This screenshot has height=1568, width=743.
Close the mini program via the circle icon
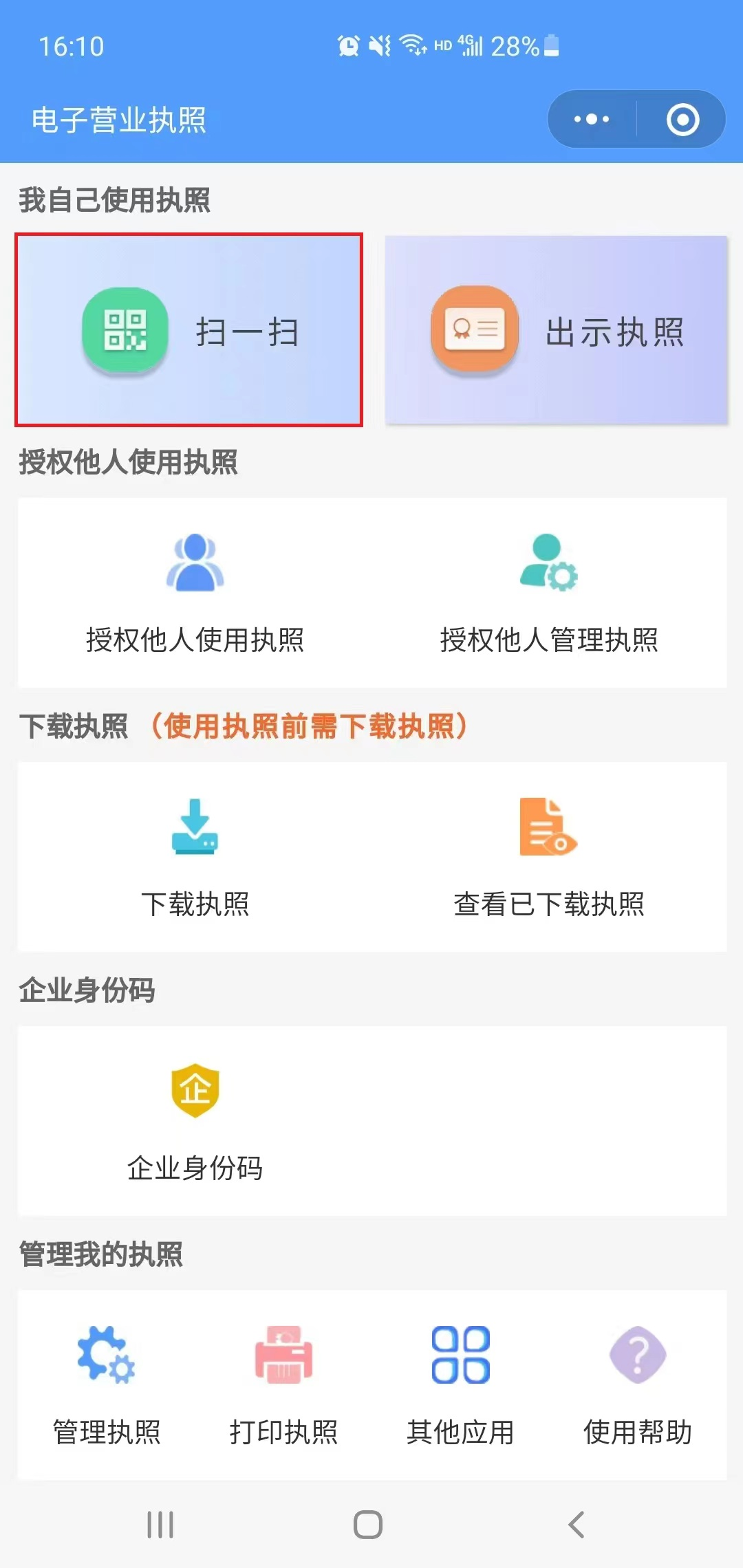click(x=682, y=120)
